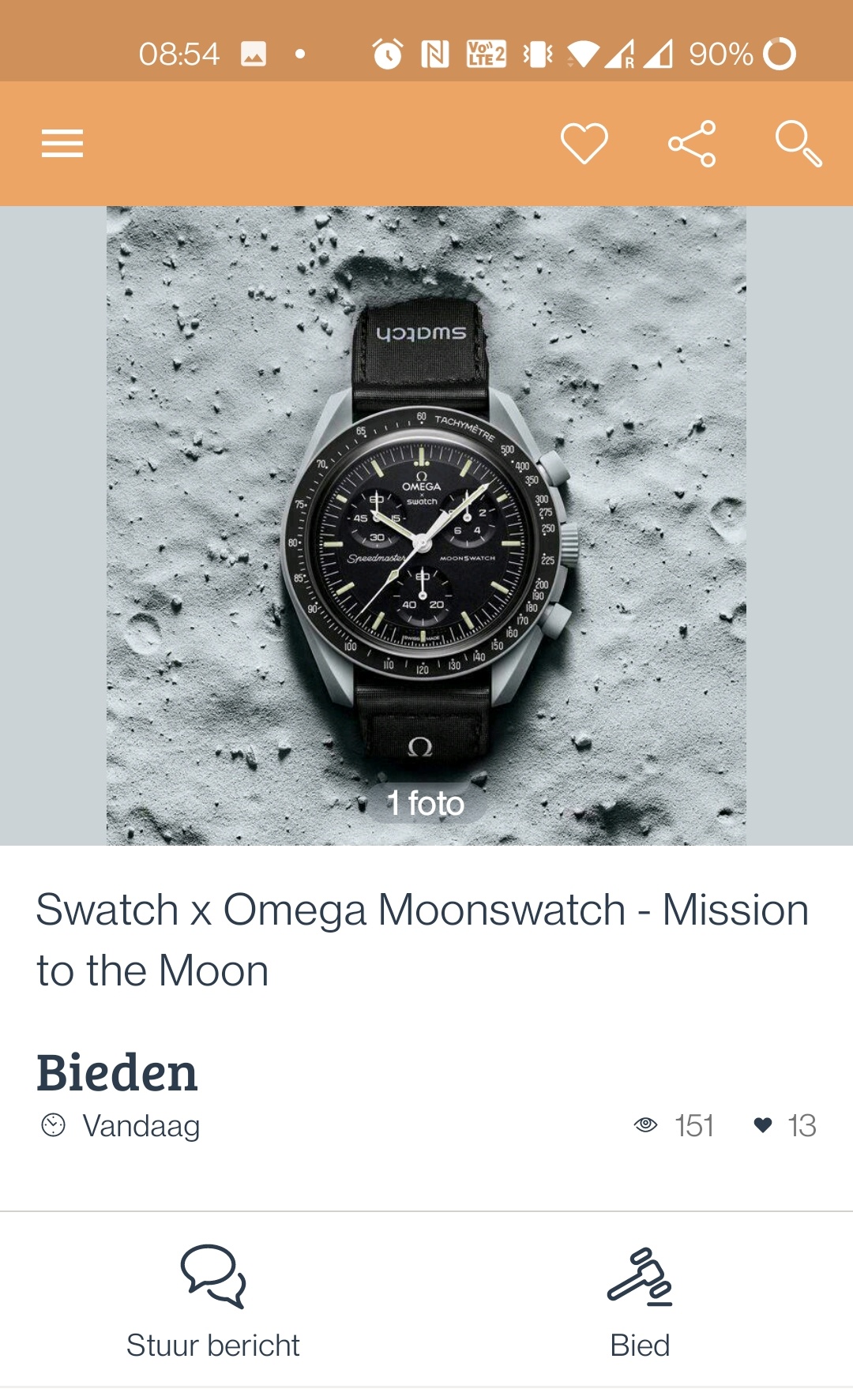
Task: Open the search magnifier
Action: tap(799, 144)
